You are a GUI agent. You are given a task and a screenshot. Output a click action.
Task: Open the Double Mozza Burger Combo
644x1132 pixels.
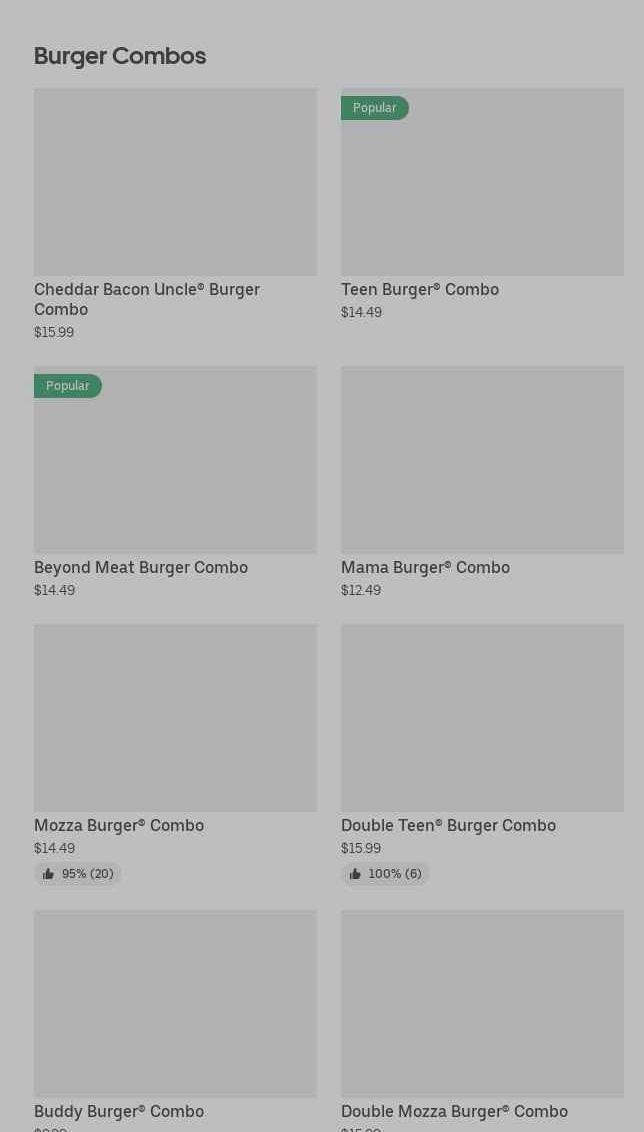(482, 1003)
